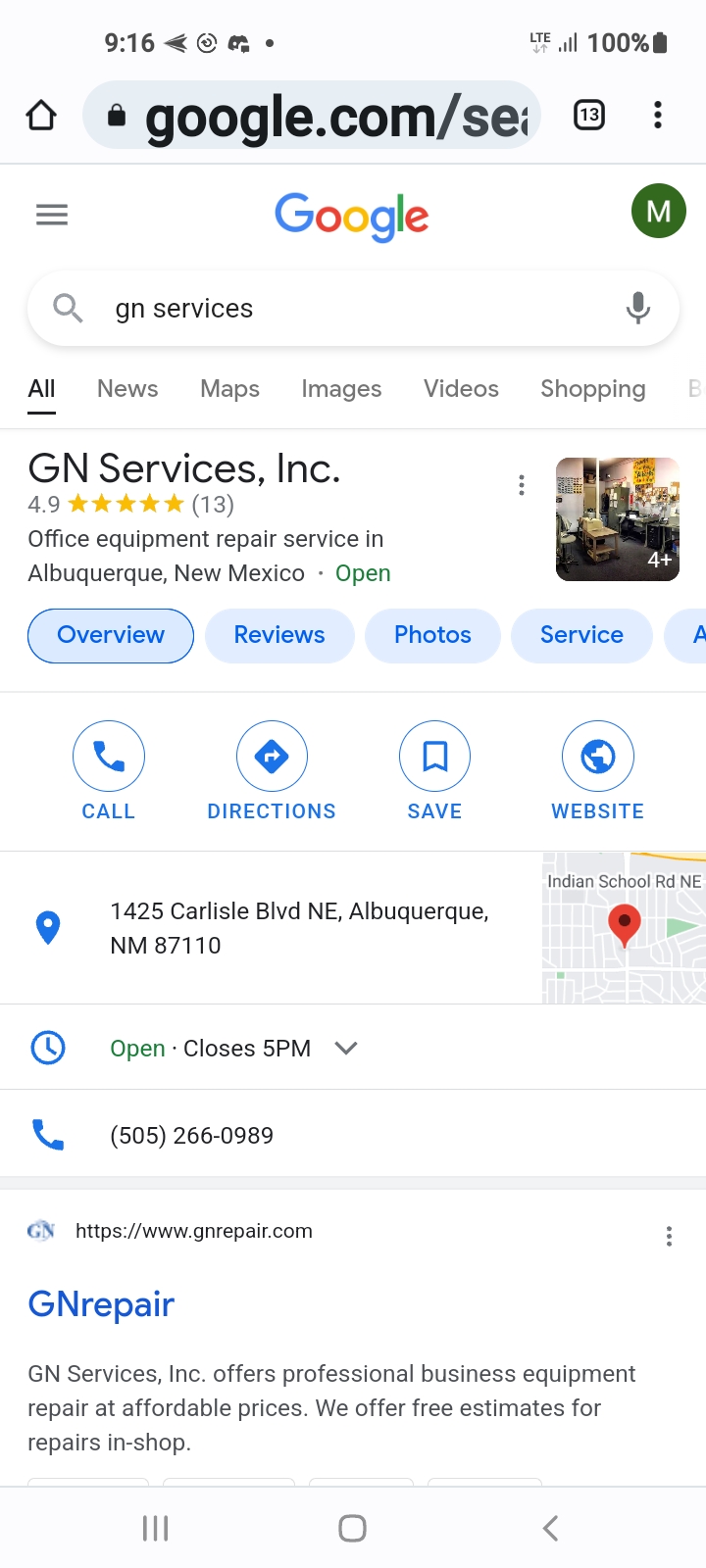View the 4+ business photos thumbnail
This screenshot has width=706, height=1568.
tap(617, 518)
